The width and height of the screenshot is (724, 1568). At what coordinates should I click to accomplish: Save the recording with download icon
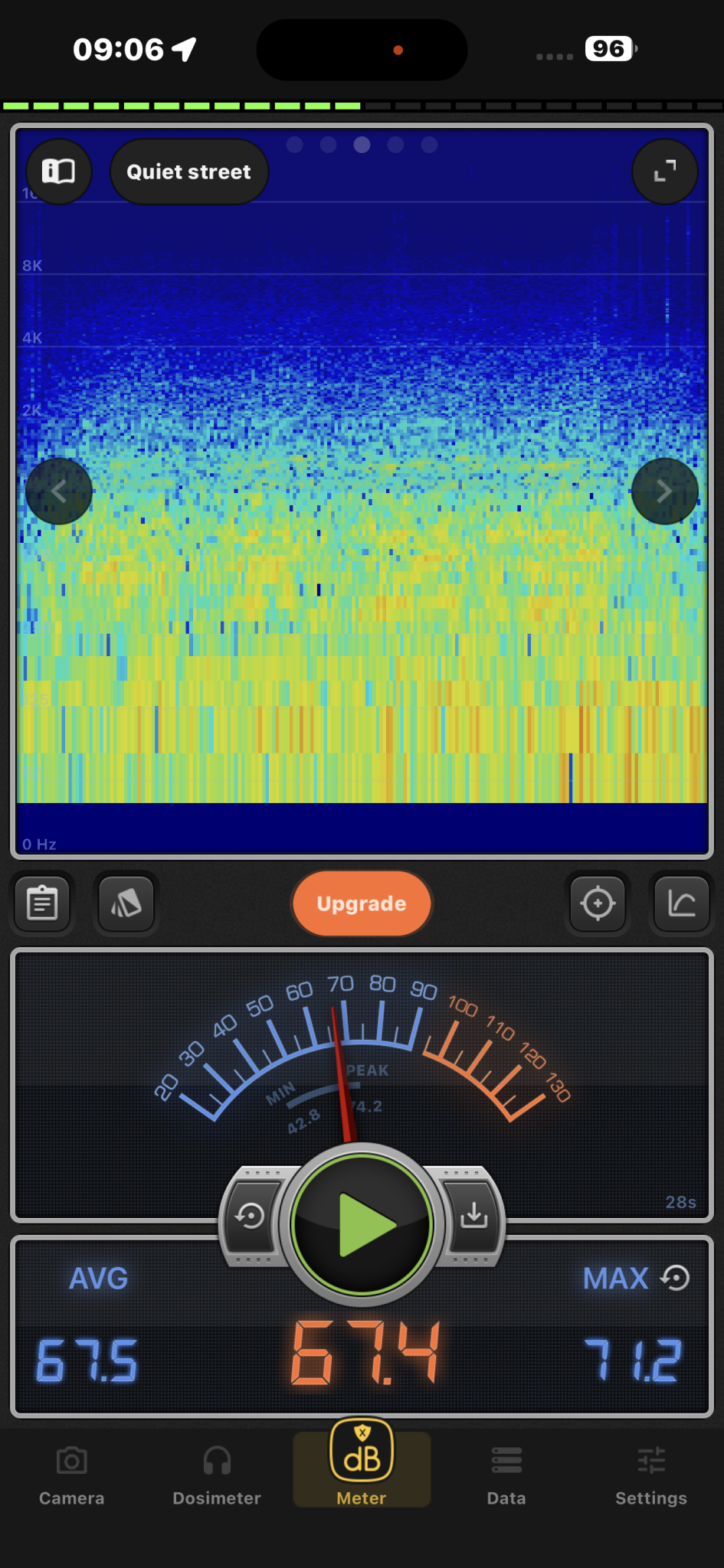pos(474,1215)
